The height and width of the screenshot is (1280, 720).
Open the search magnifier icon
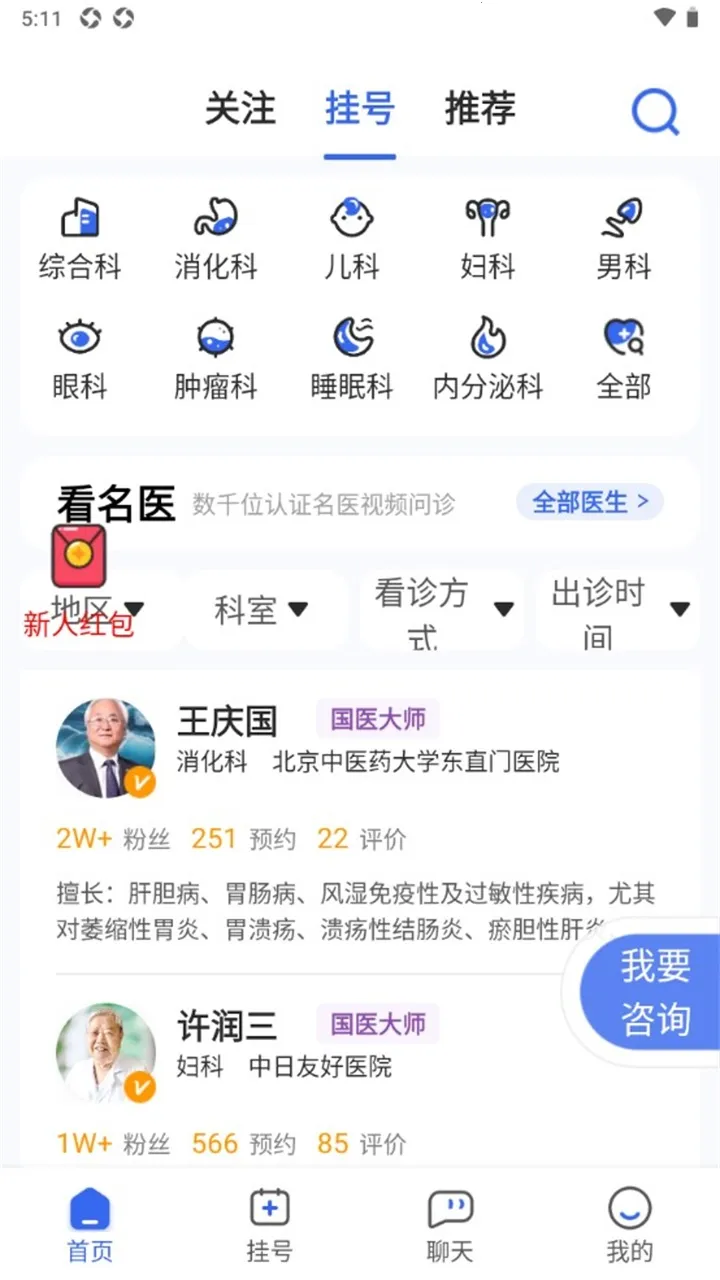(655, 112)
